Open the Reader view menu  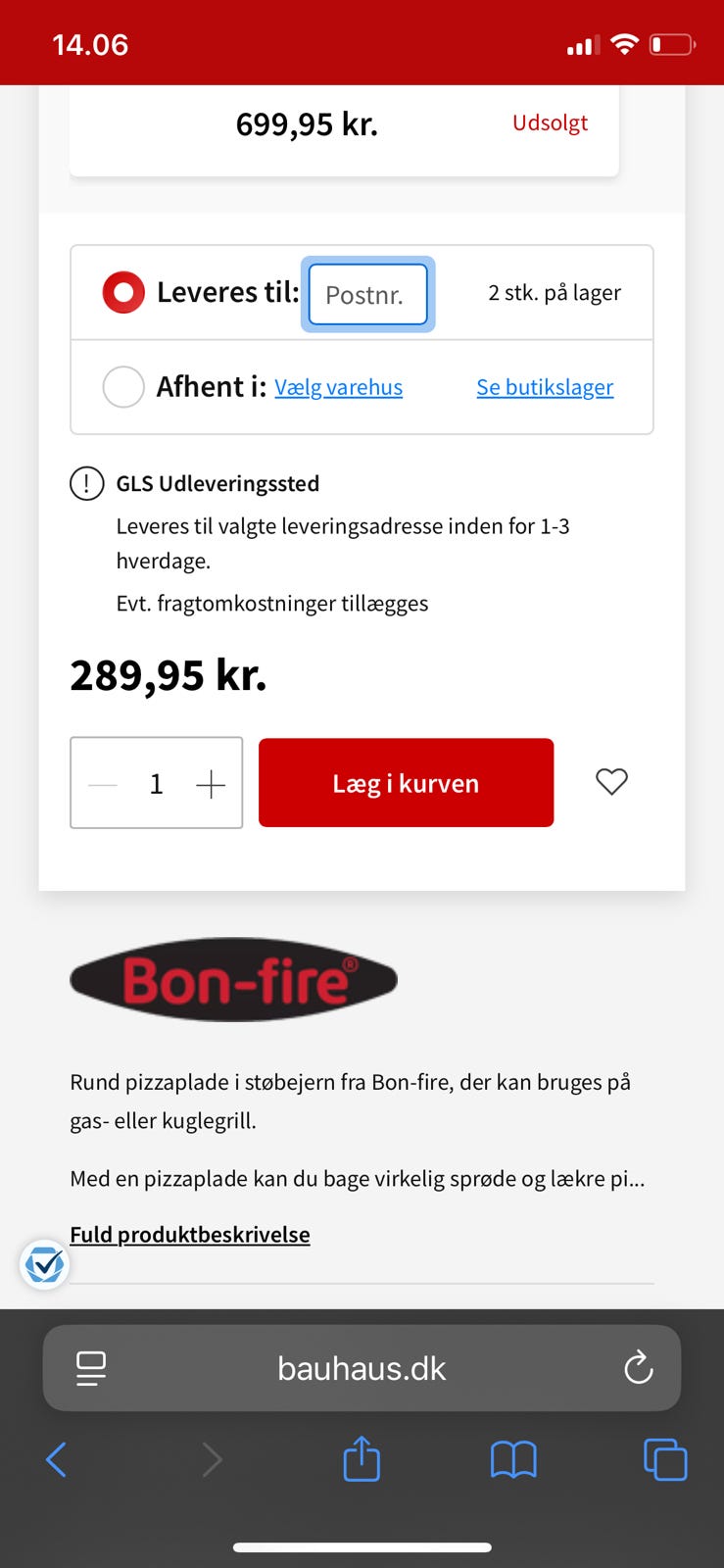point(90,1368)
